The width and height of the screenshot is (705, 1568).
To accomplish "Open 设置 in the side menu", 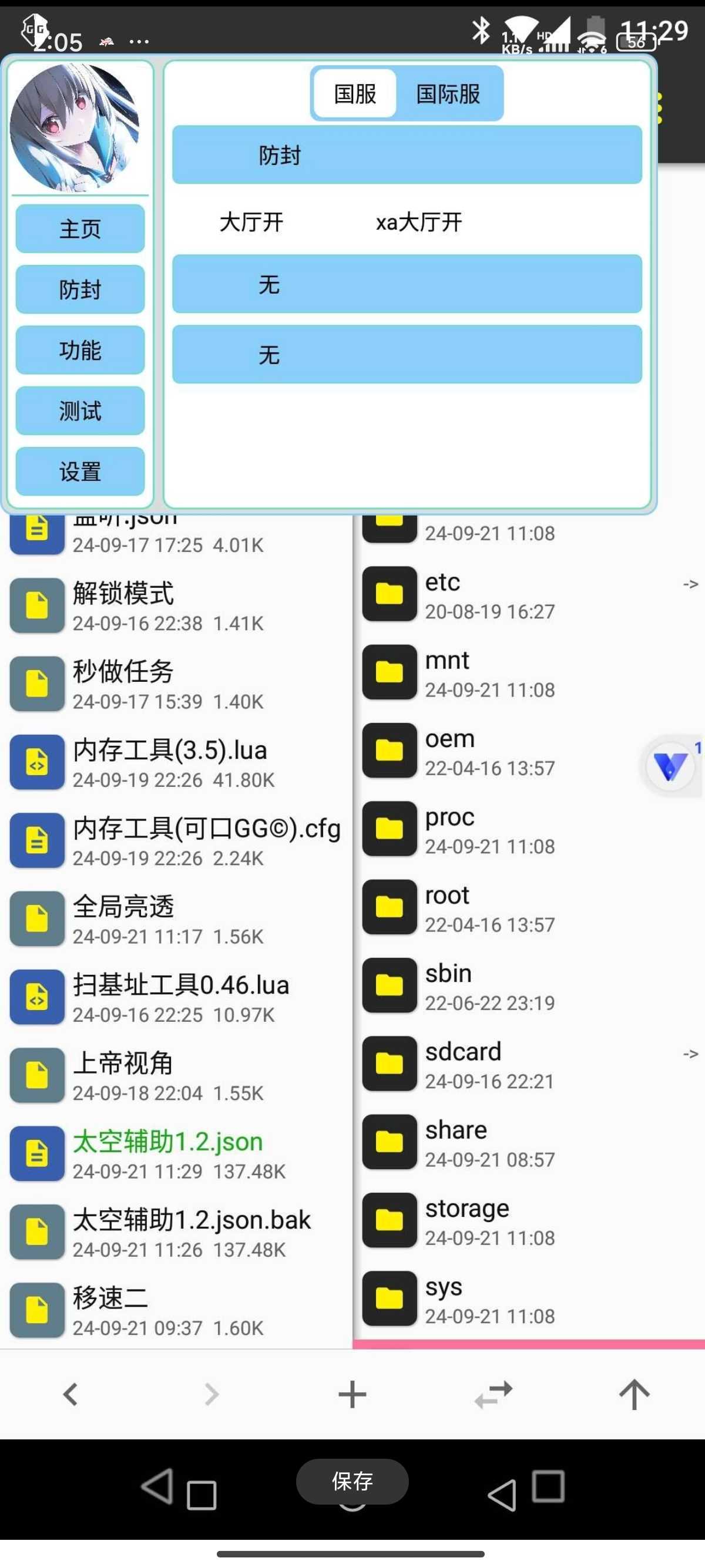I will 80,471.
